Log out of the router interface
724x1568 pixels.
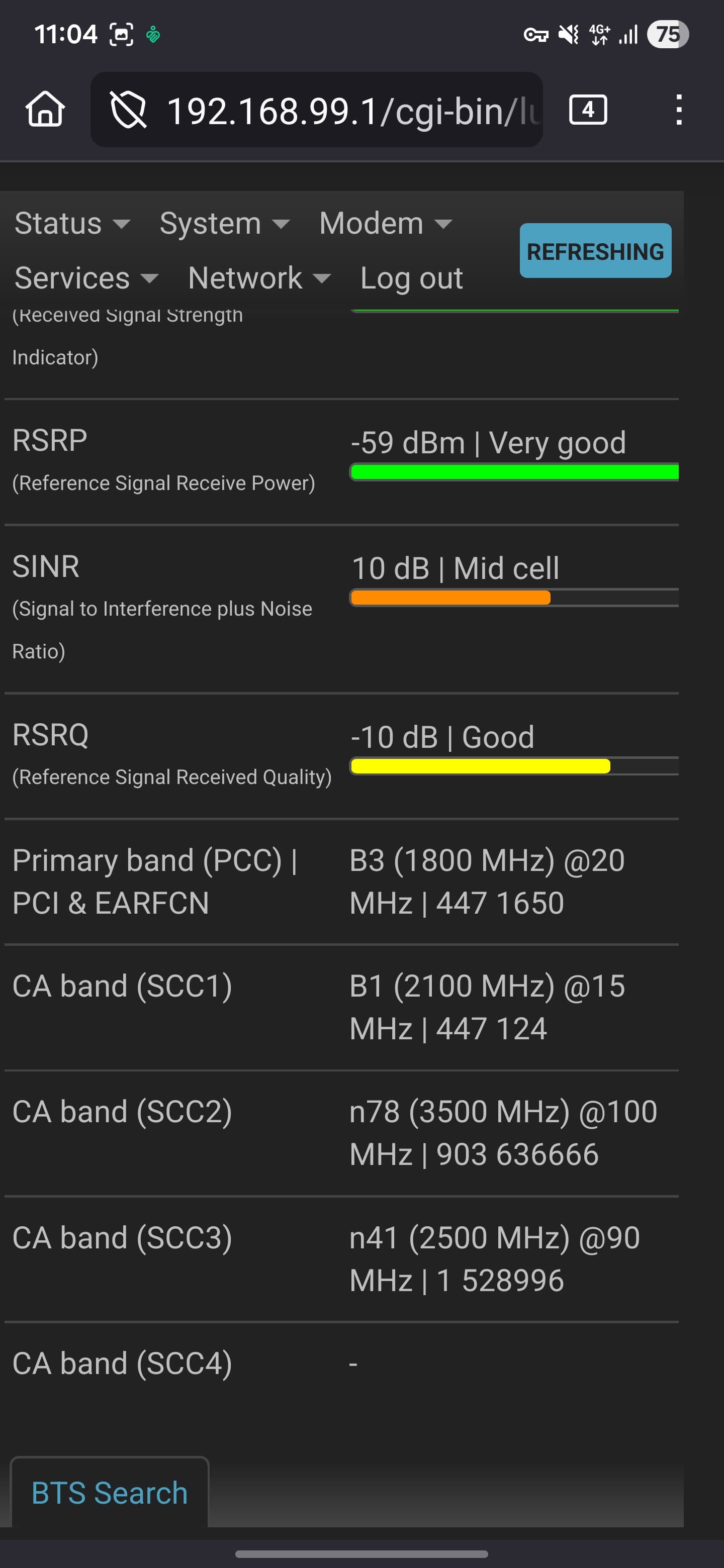tap(411, 278)
